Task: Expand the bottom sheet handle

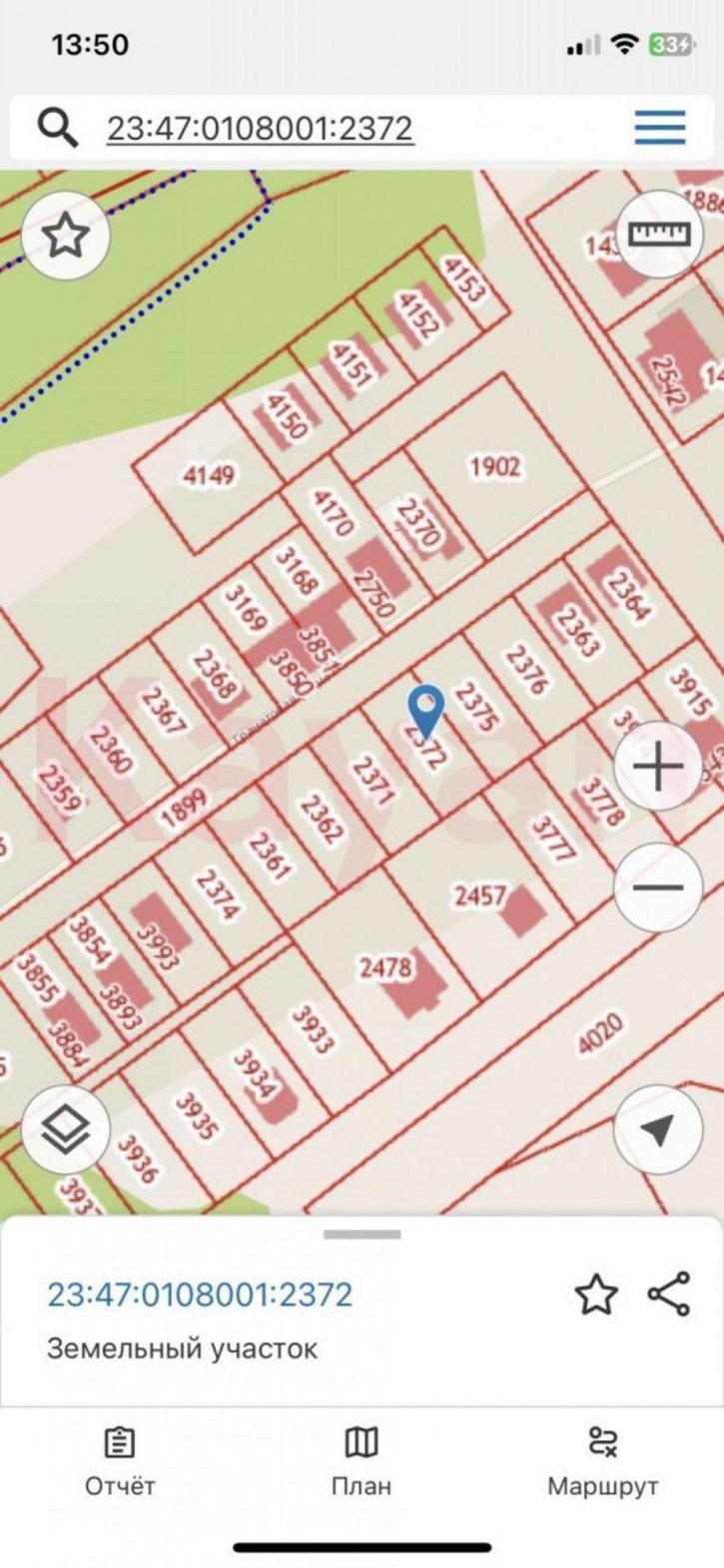Action: 362,1235
